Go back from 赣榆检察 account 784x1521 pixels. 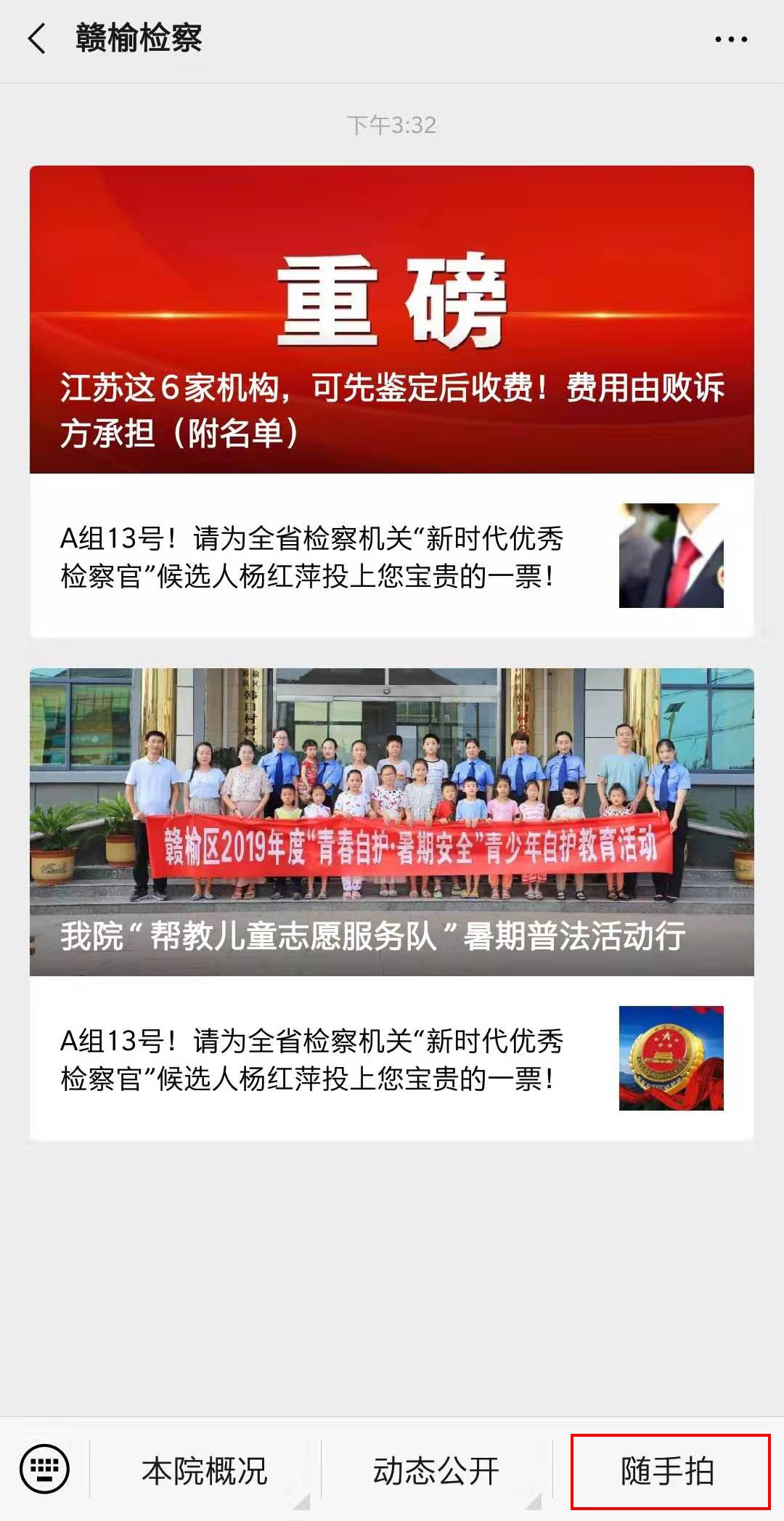pyautogui.click(x=36, y=38)
